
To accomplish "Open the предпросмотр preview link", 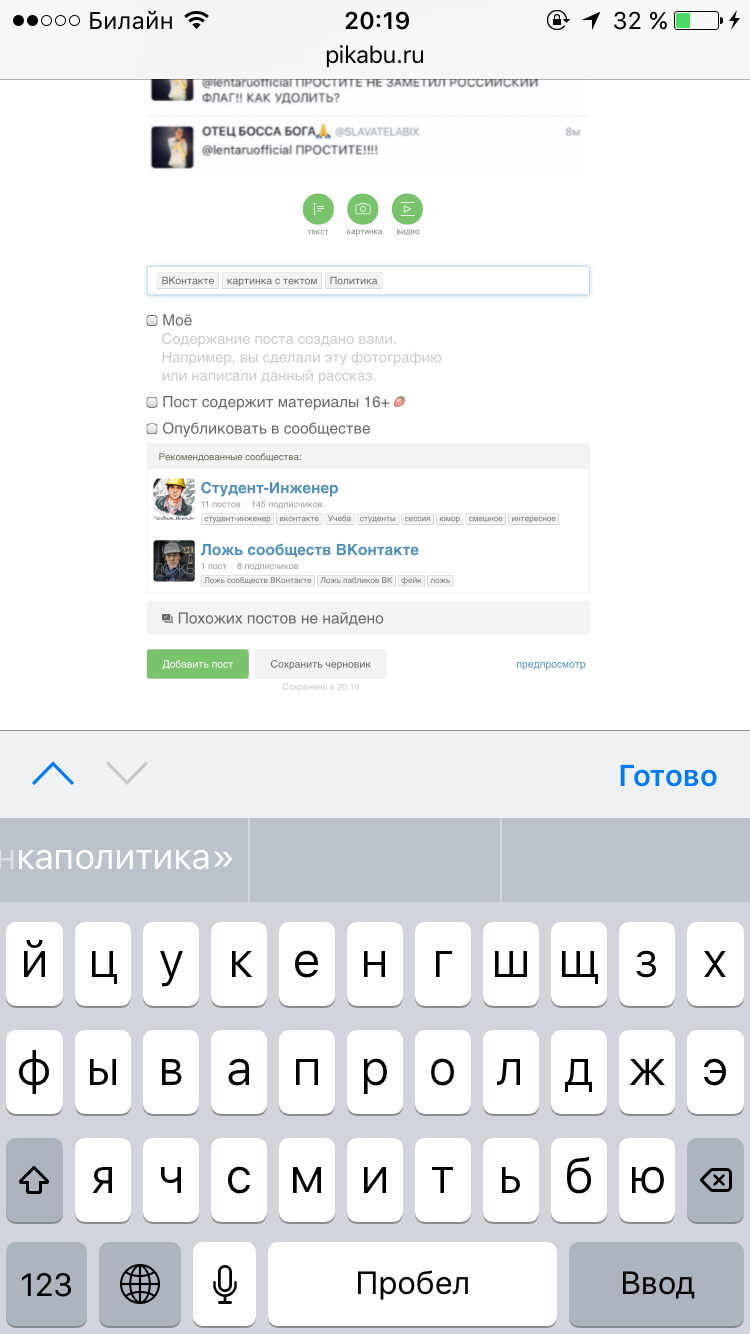I will 550,664.
